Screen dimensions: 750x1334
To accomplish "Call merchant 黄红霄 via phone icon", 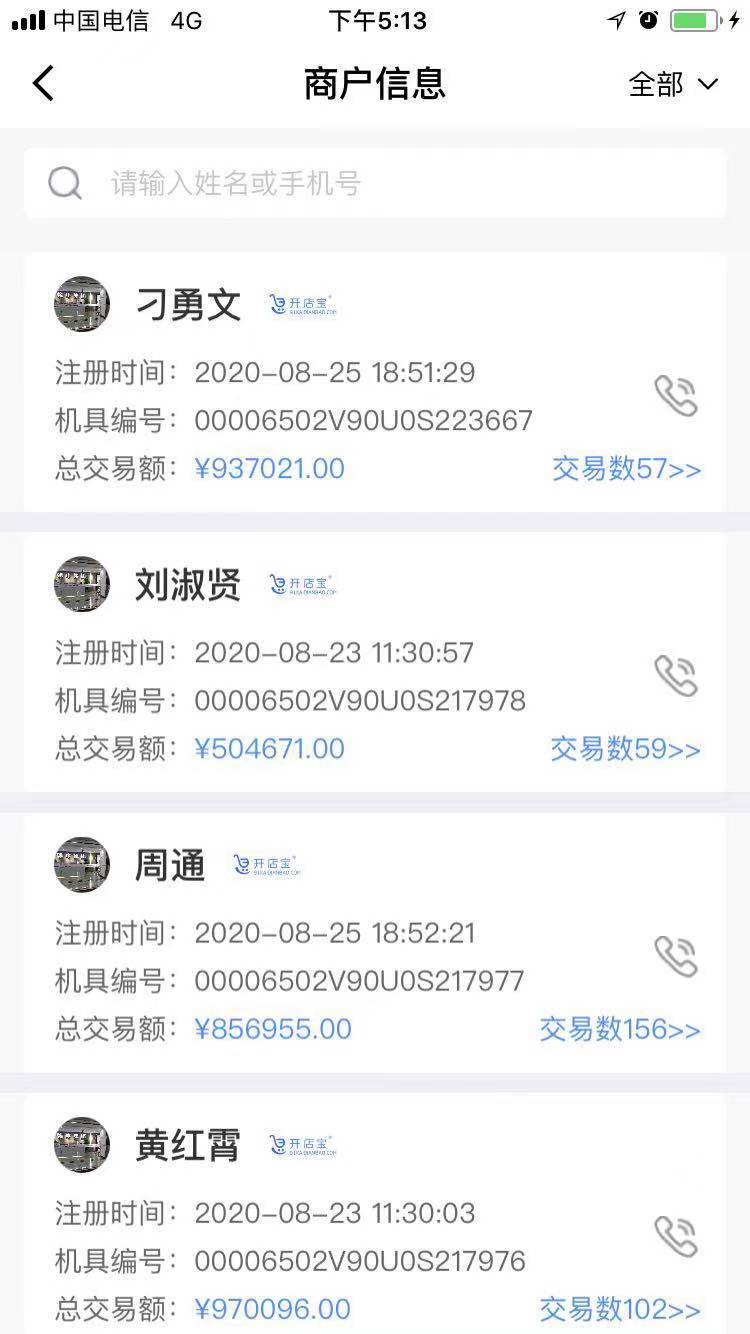I will pyautogui.click(x=676, y=1237).
